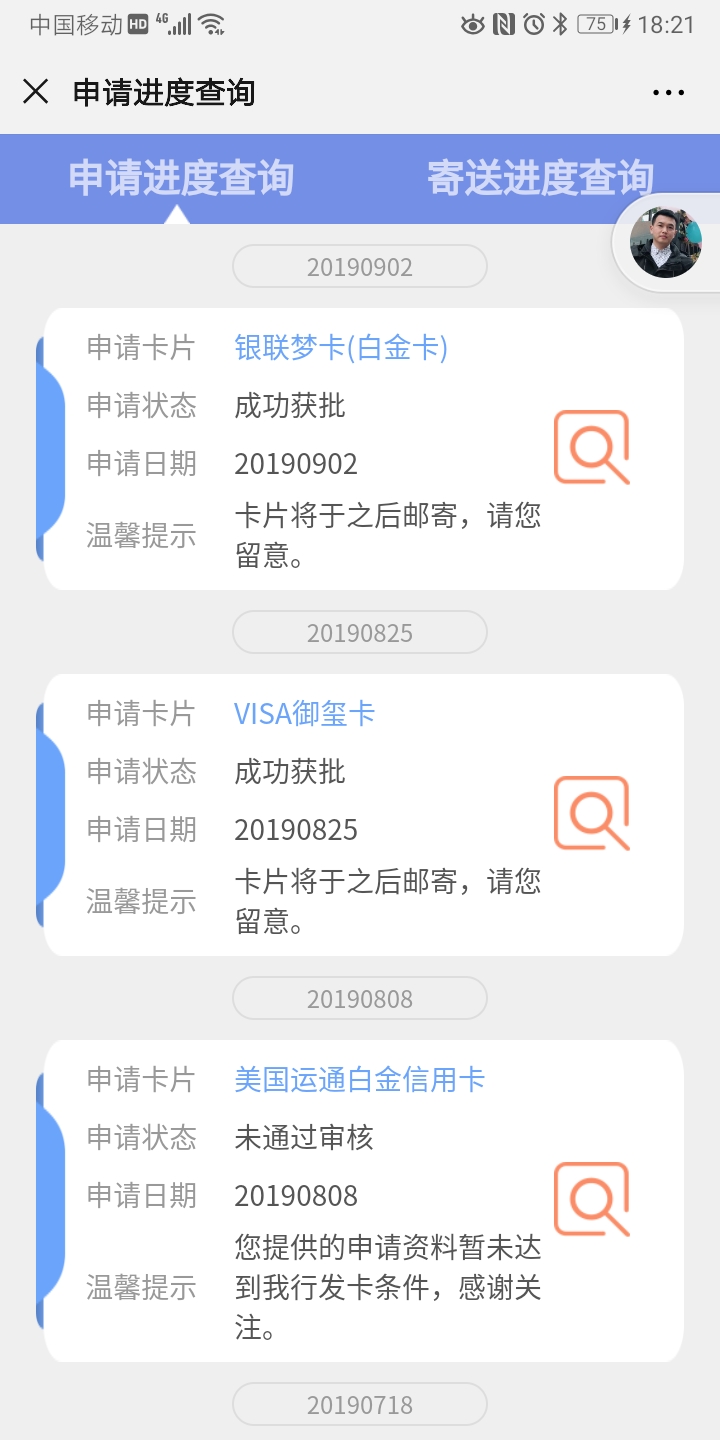Open the 银联梦卡(白金卡) card link
Viewport: 720px width, 1440px height.
(x=341, y=348)
